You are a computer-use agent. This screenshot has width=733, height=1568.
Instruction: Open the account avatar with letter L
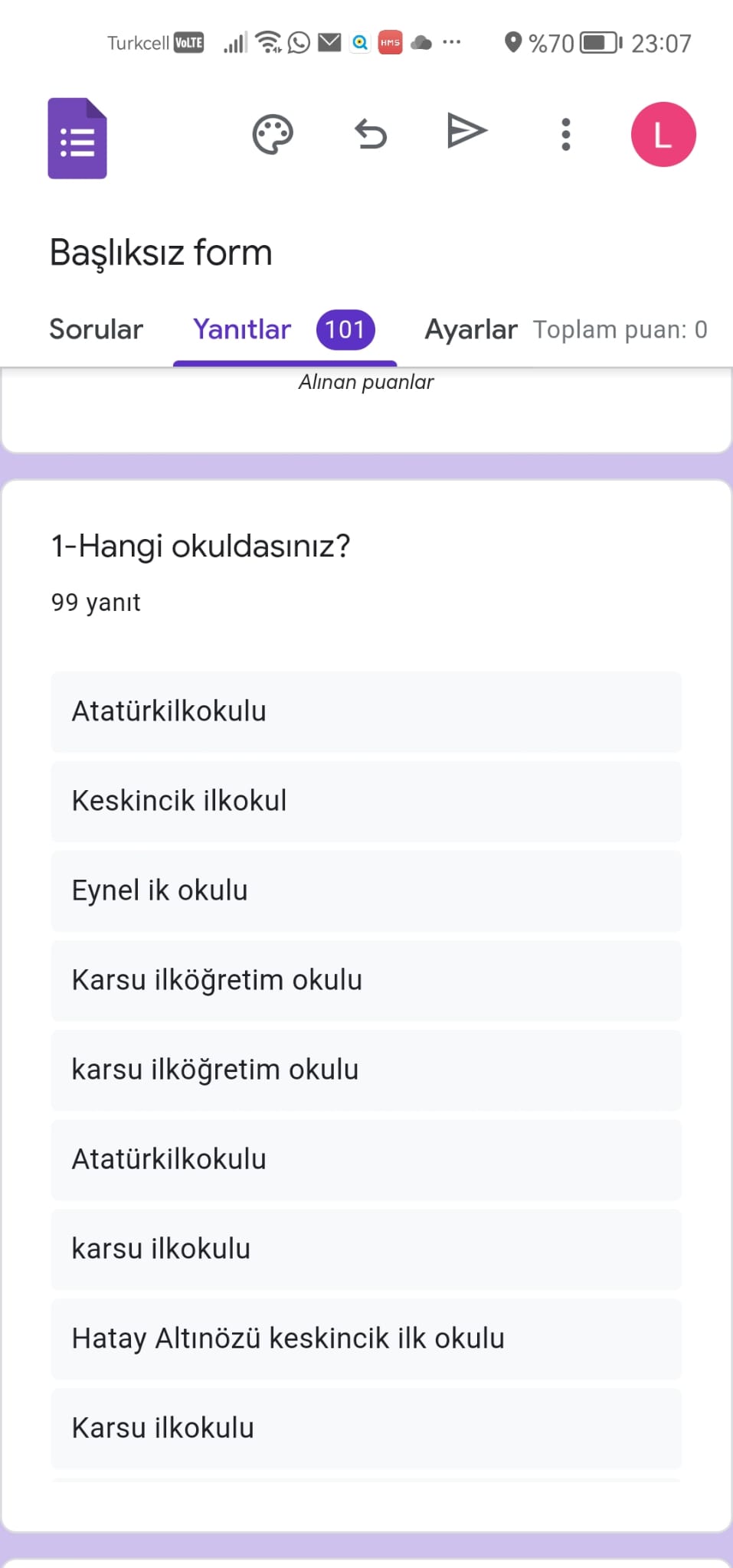pyautogui.click(x=663, y=133)
